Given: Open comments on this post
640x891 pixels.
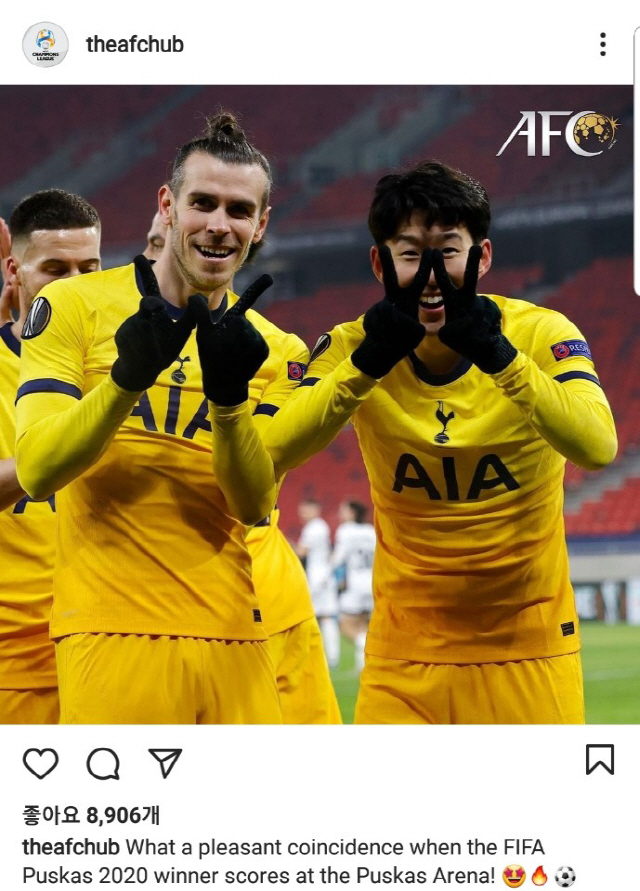Looking at the screenshot, I should [103, 763].
